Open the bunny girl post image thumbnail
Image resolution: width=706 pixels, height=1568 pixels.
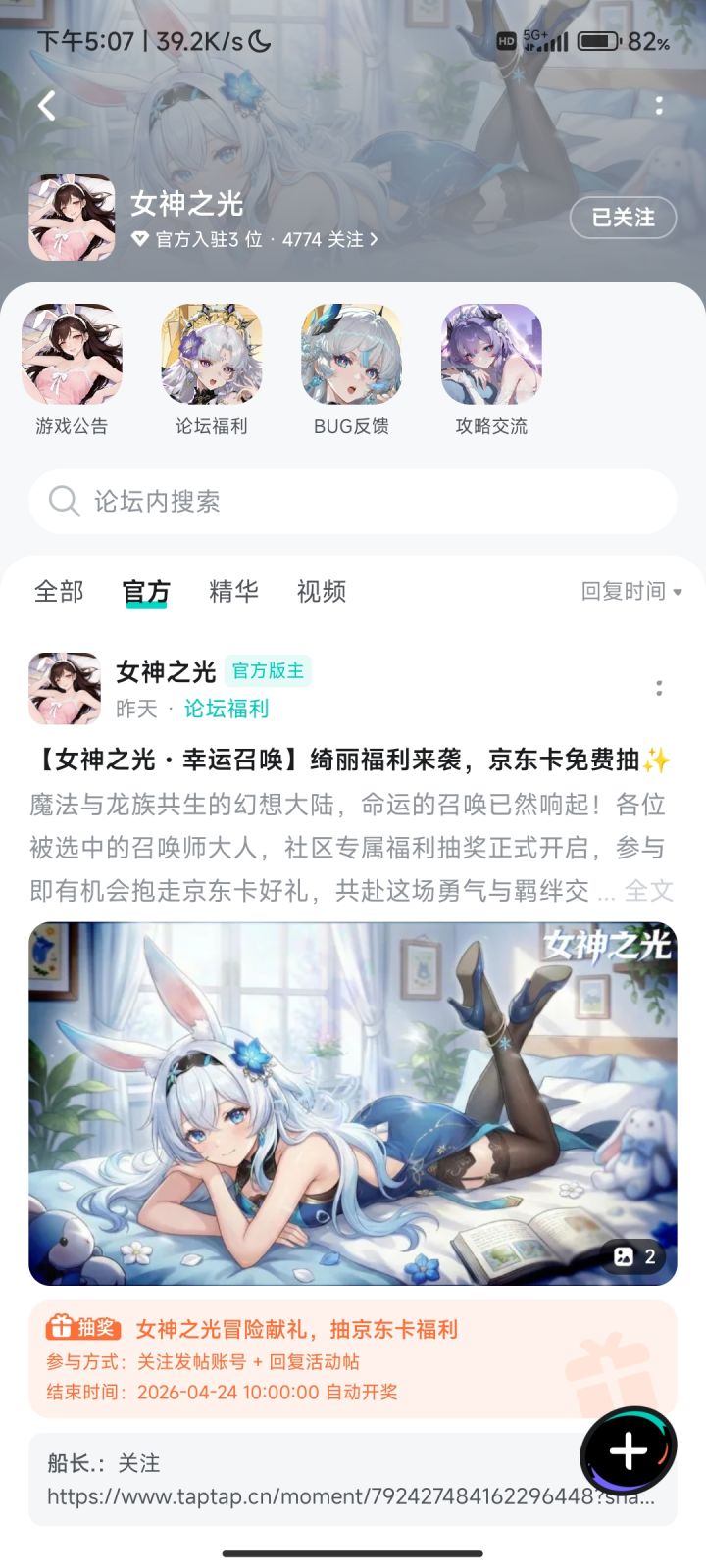tap(353, 1103)
